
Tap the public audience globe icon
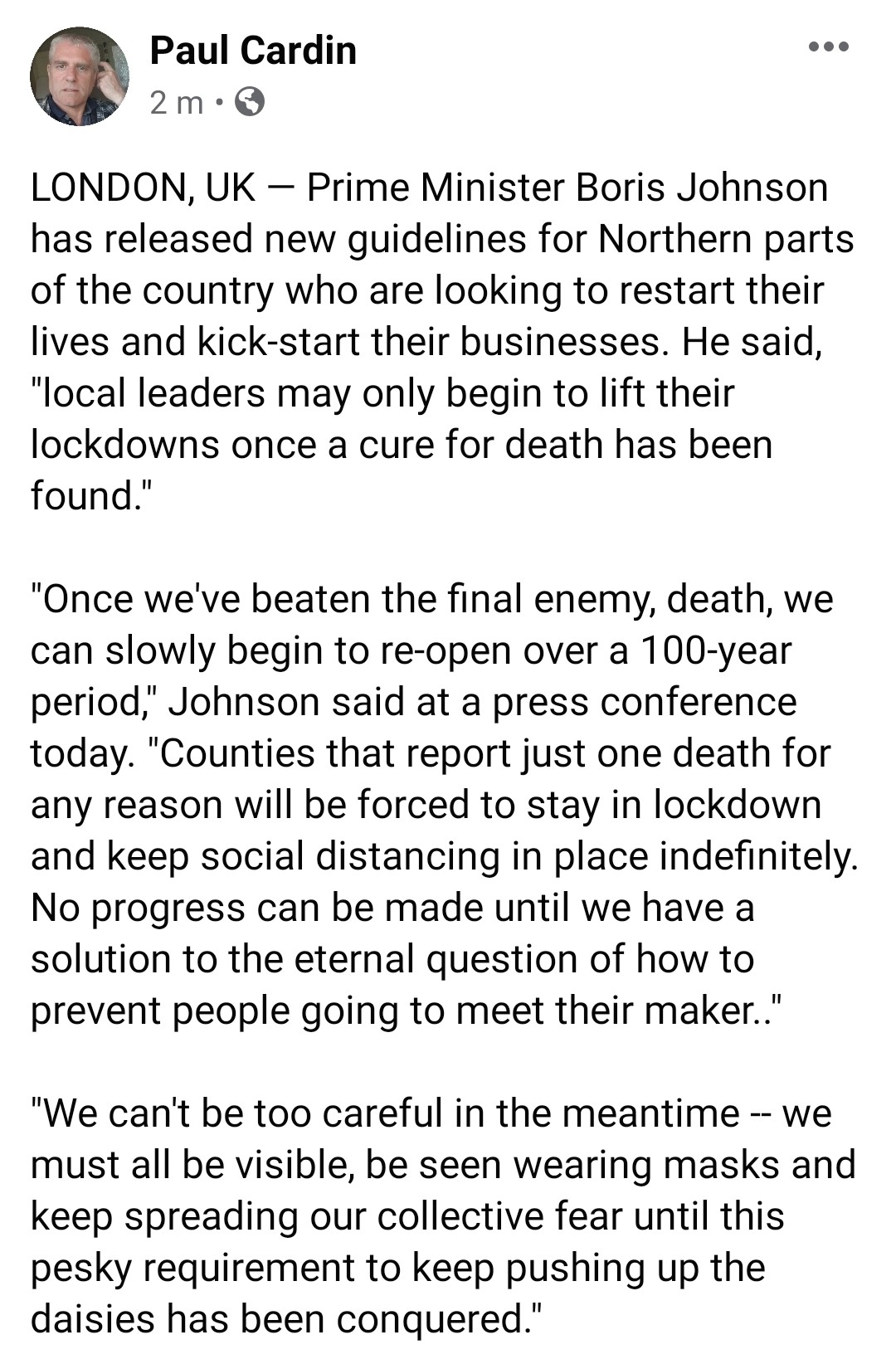(x=250, y=102)
